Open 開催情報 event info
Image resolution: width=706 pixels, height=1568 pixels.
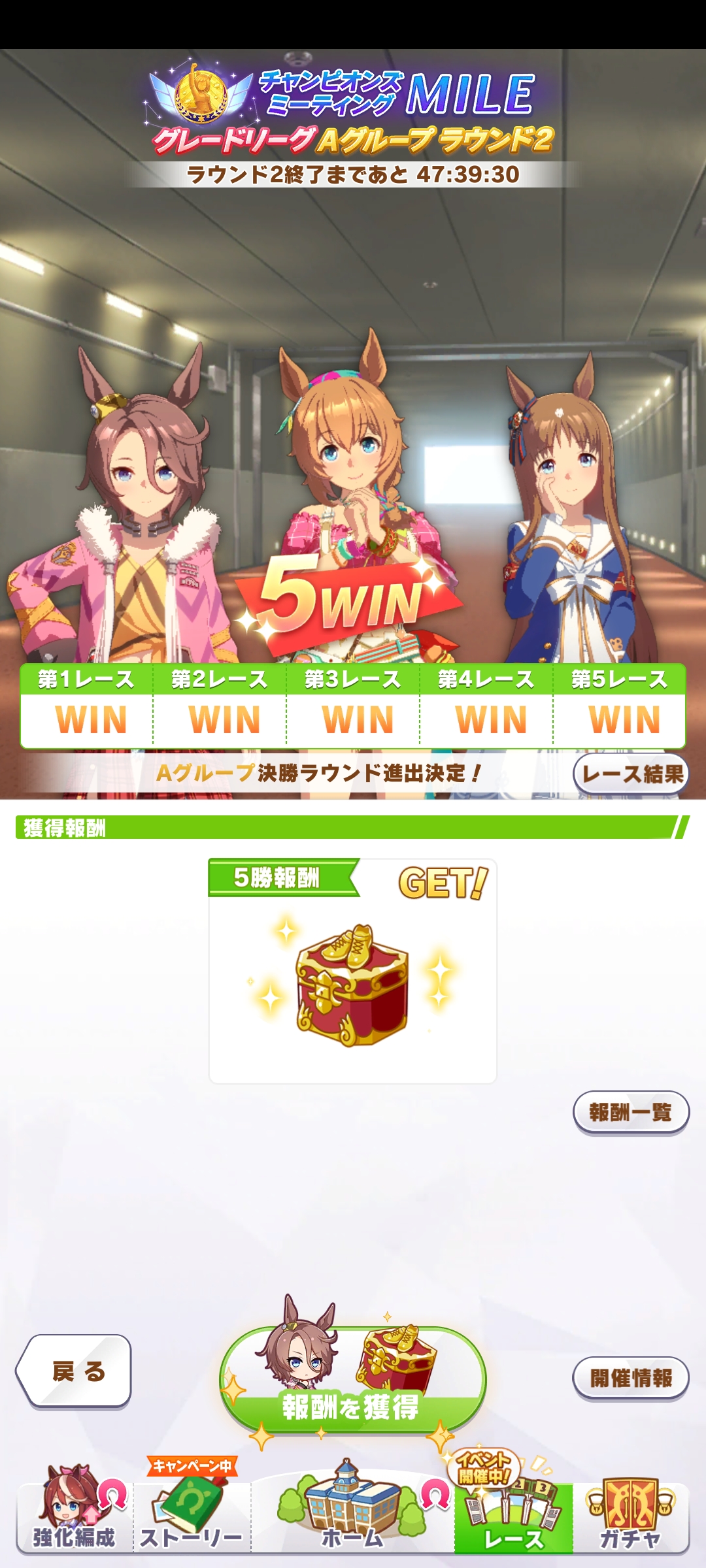tap(631, 1378)
